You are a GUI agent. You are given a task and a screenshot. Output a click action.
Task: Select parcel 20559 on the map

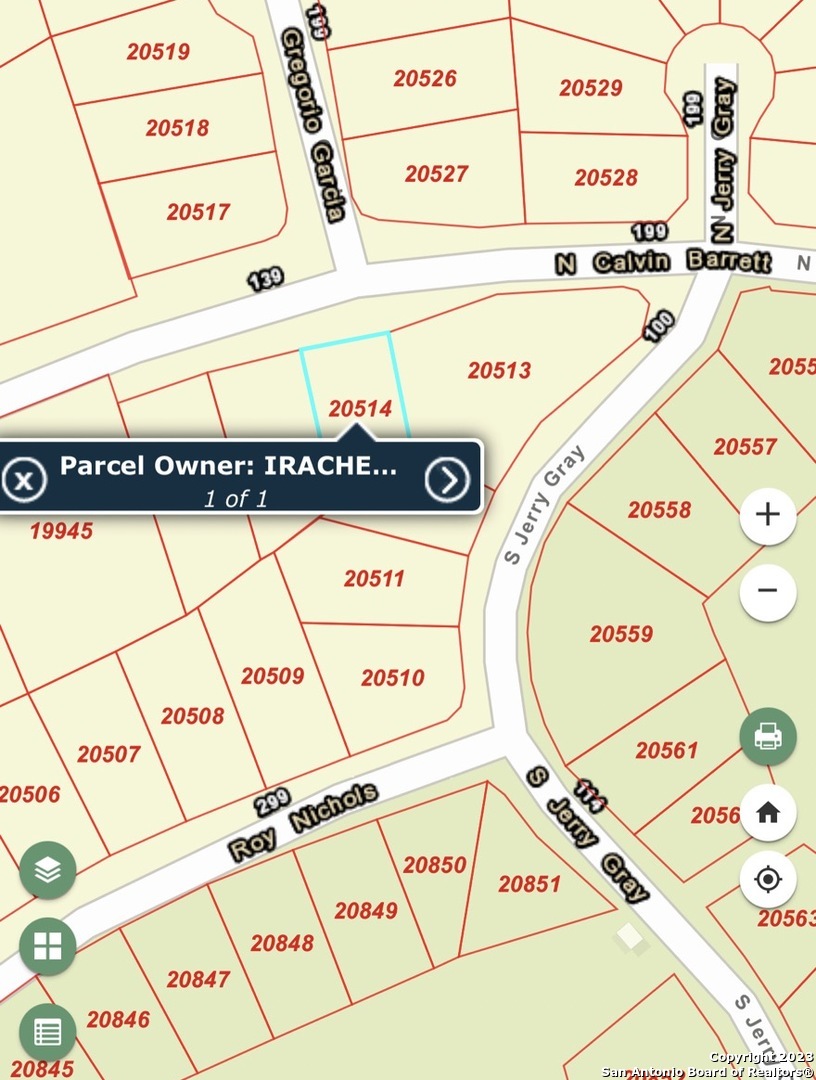pyautogui.click(x=621, y=634)
